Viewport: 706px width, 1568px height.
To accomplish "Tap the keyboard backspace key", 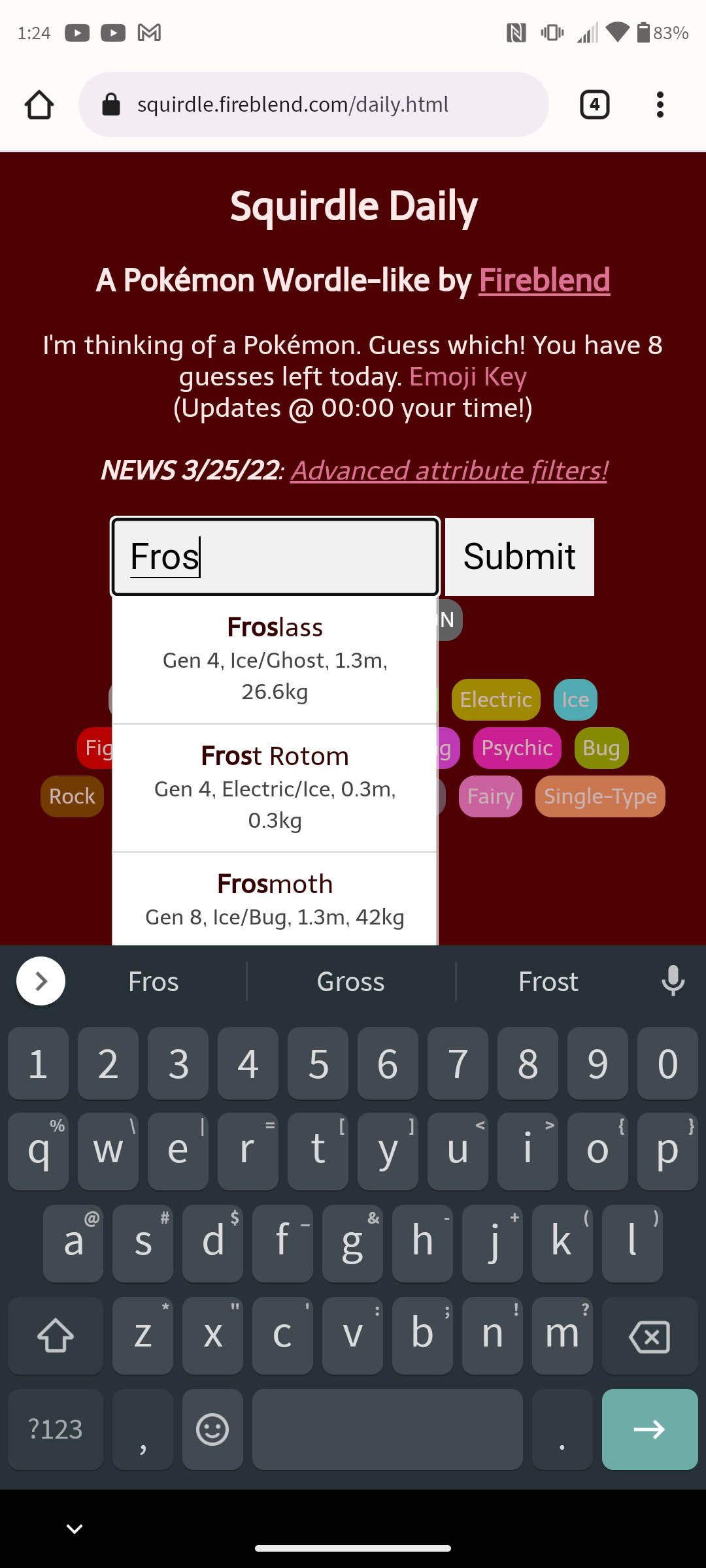I will pos(648,1336).
